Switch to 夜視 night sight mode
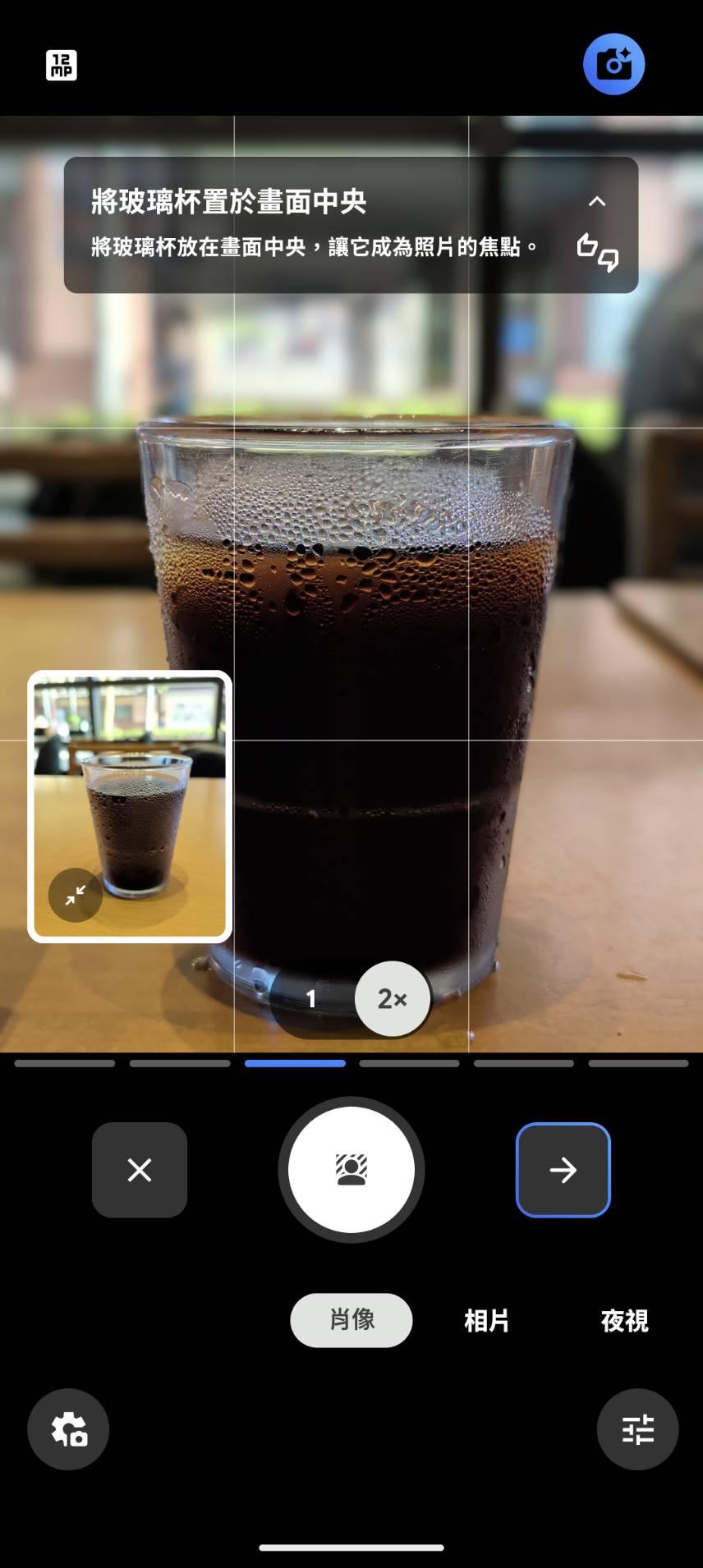 click(x=624, y=1320)
